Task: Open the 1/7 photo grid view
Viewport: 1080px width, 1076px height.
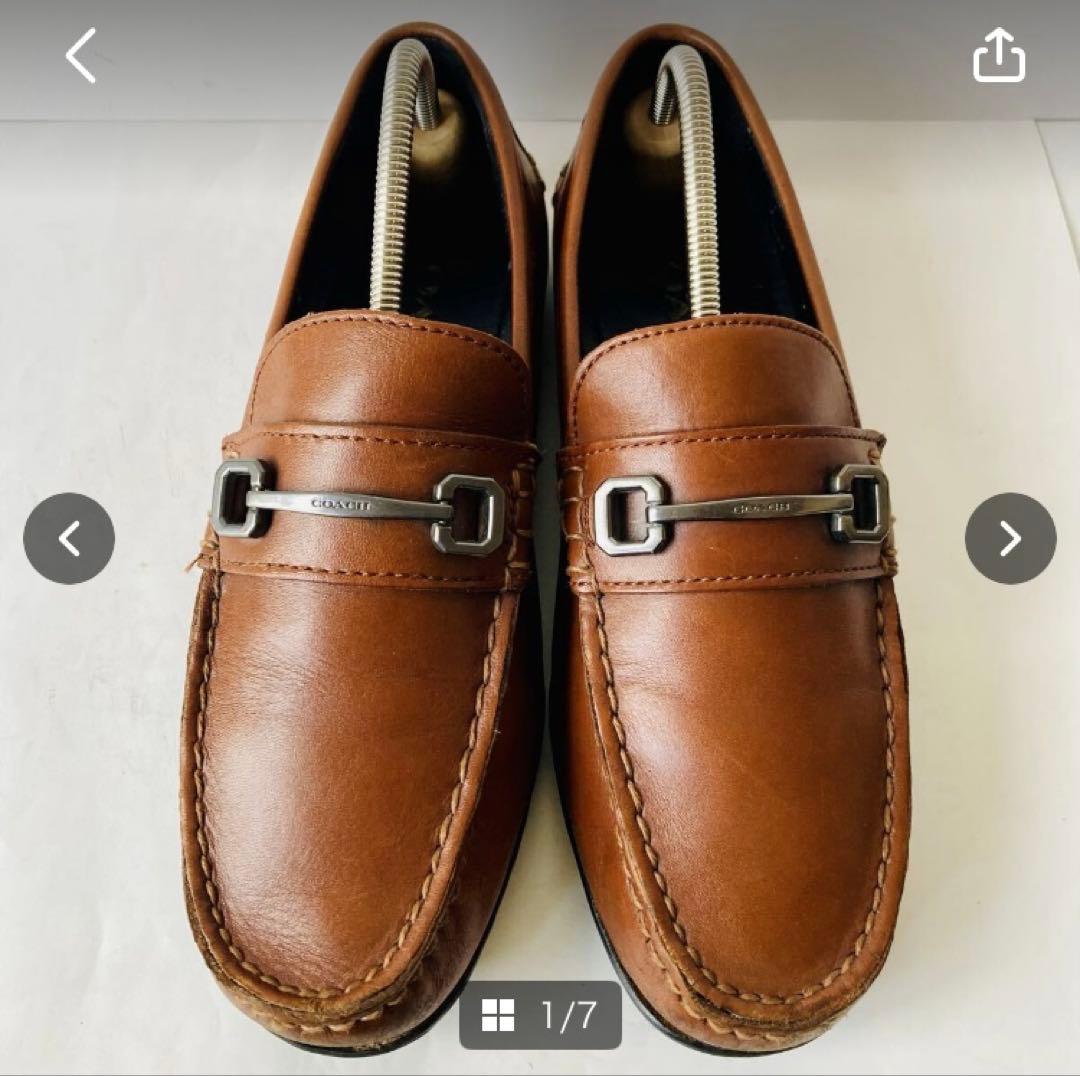Action: click(x=540, y=1015)
